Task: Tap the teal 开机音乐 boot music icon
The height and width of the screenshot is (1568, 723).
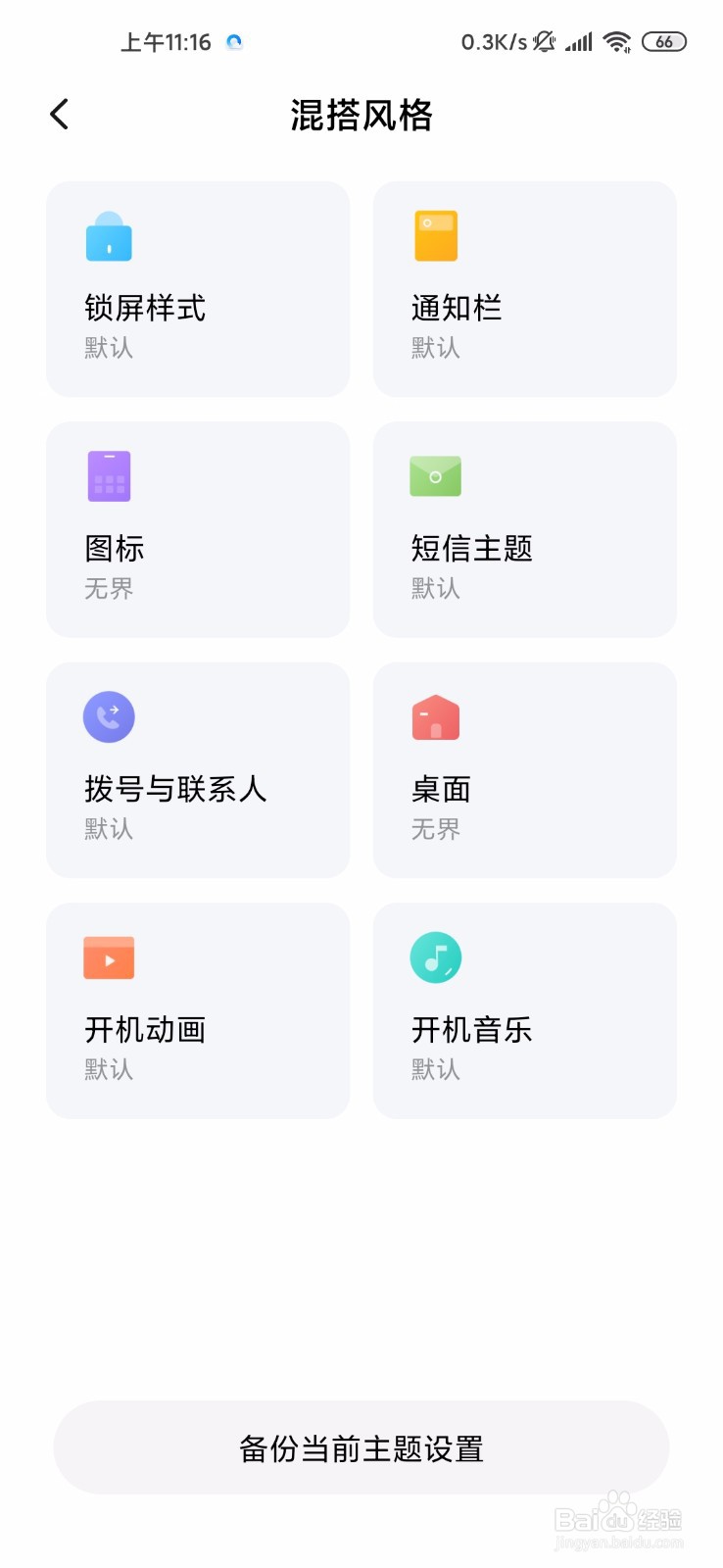Action: 435,957
